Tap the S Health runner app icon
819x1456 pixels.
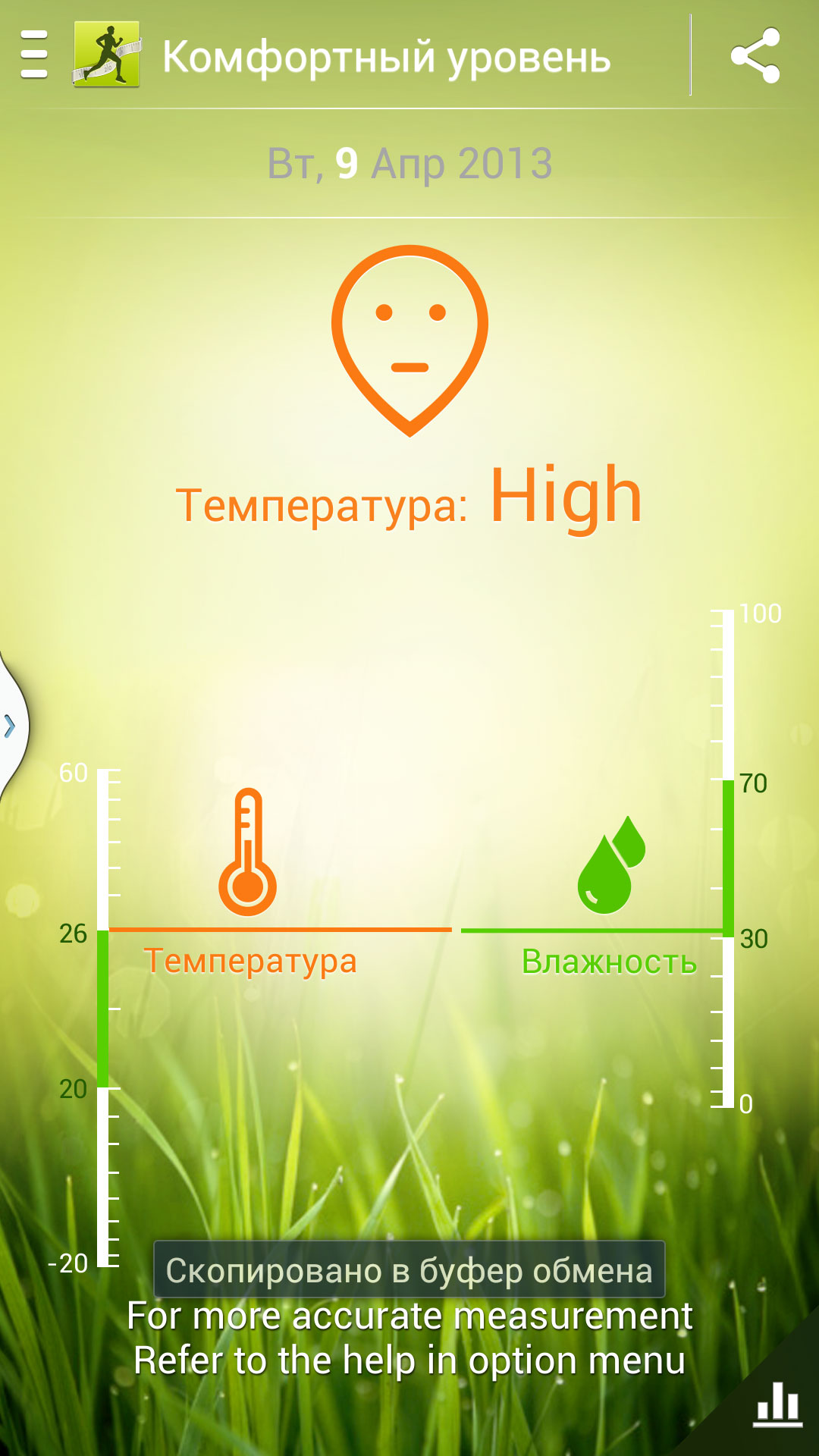tap(107, 55)
